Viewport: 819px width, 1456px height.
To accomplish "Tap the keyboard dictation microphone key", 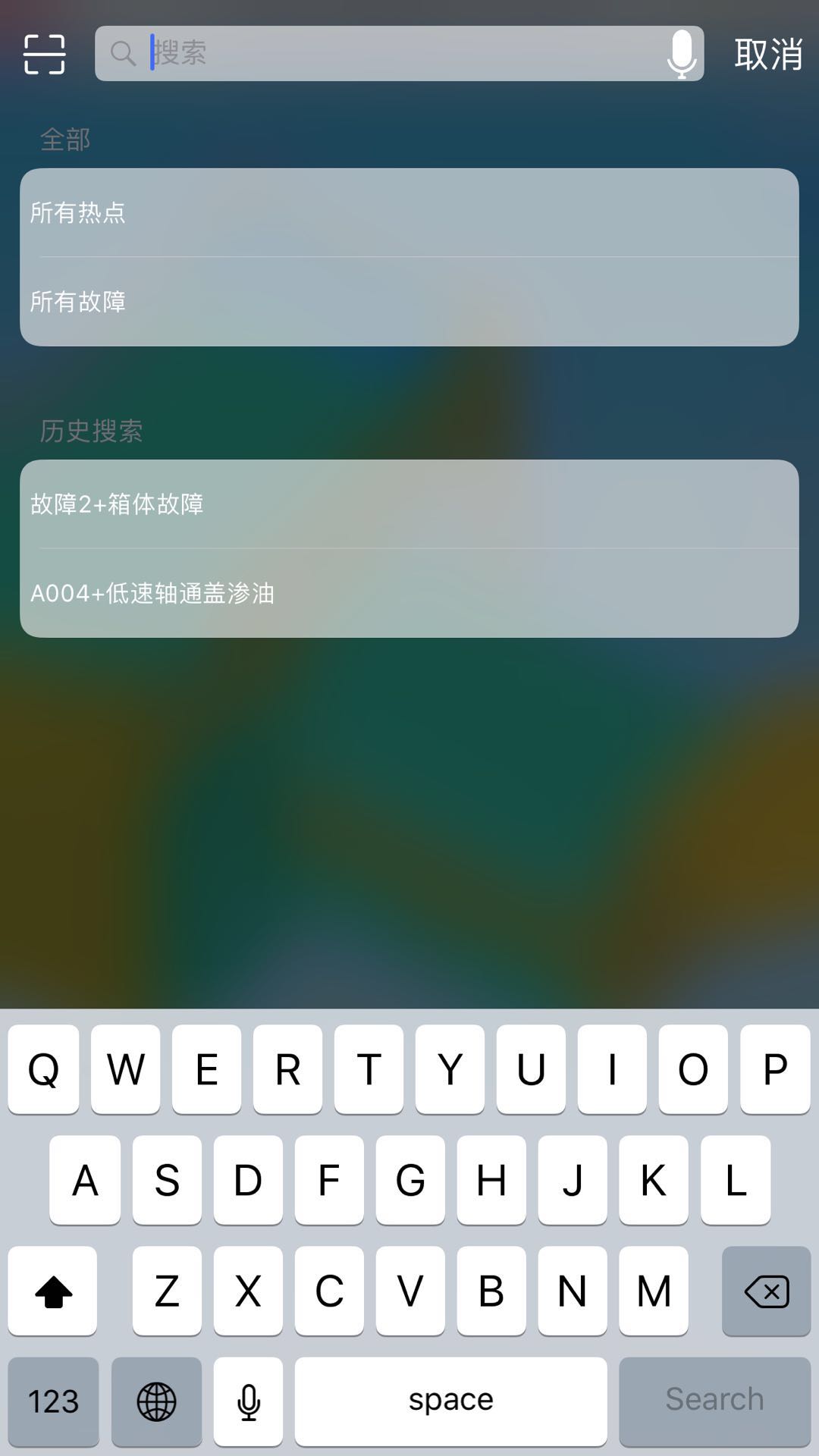I will 248,1400.
